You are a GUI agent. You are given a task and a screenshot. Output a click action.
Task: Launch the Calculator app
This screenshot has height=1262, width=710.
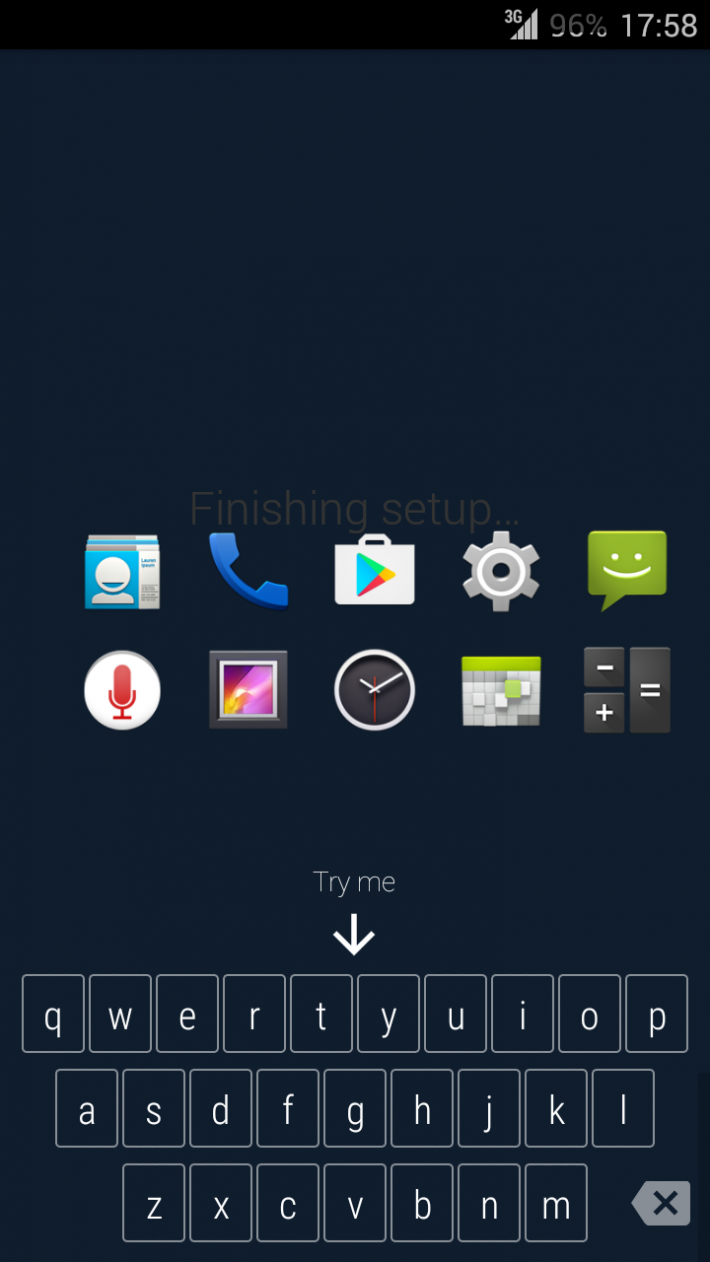[627, 690]
